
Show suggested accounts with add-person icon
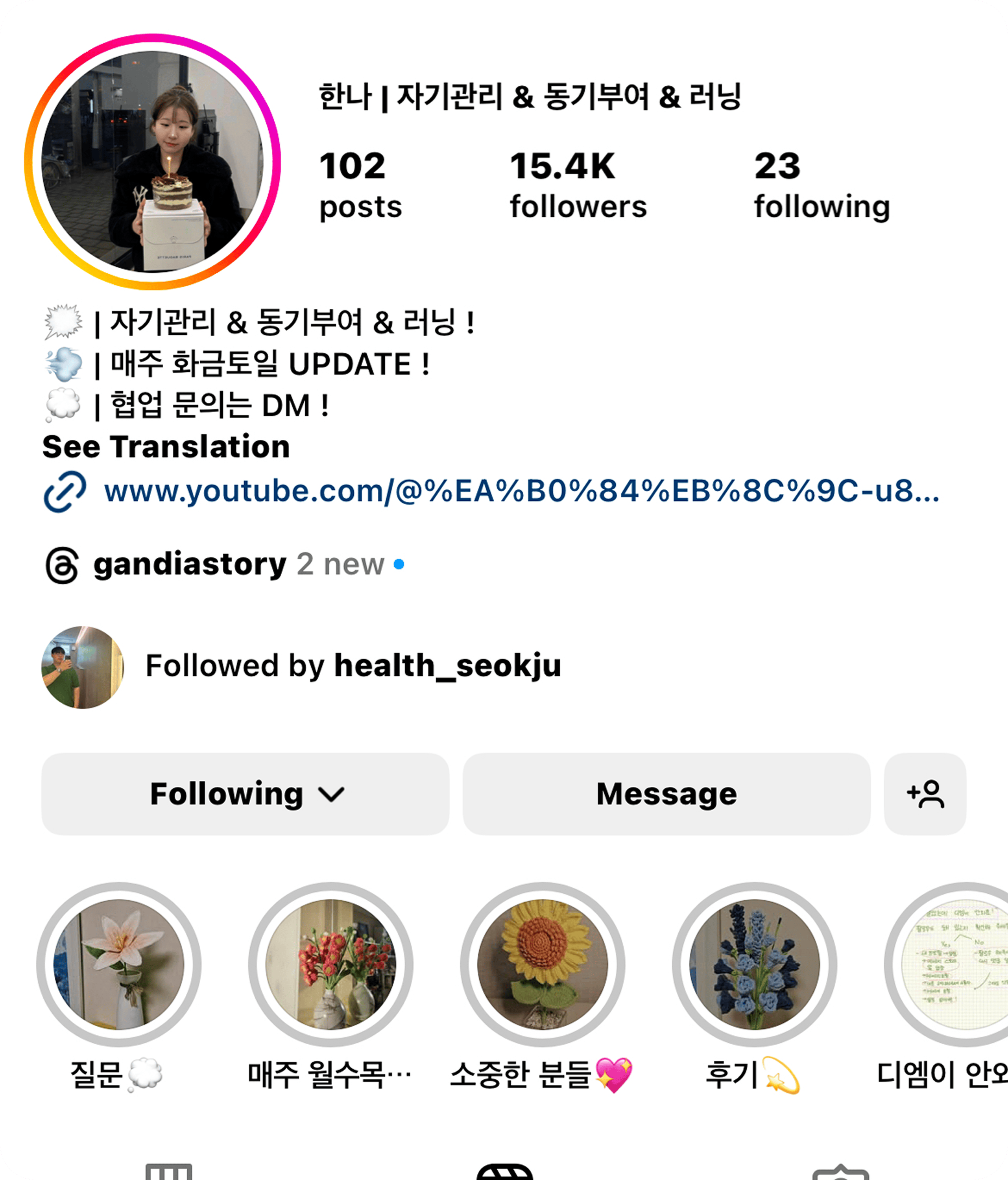(x=925, y=794)
